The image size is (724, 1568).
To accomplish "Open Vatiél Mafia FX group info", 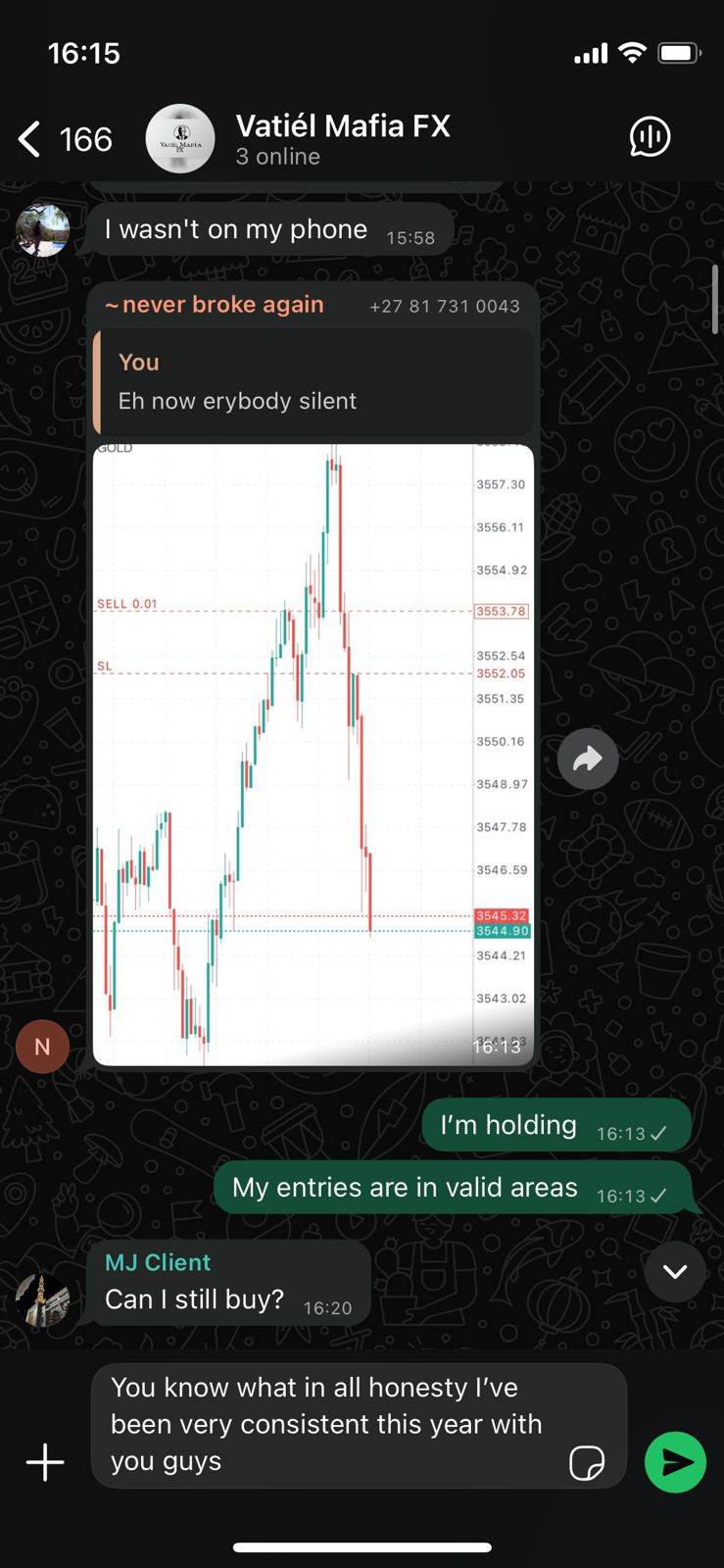I will [343, 139].
